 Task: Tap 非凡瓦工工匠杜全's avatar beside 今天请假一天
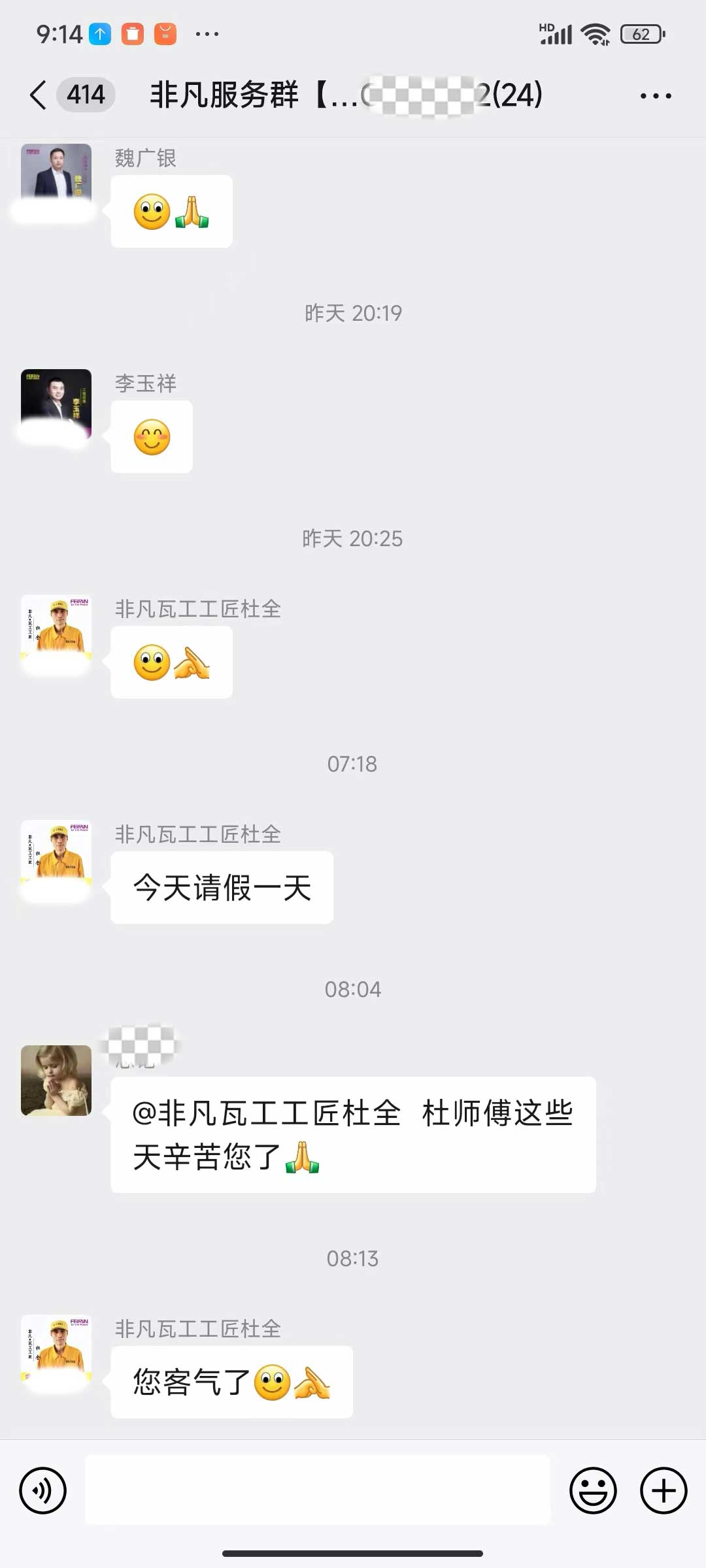tap(56, 854)
